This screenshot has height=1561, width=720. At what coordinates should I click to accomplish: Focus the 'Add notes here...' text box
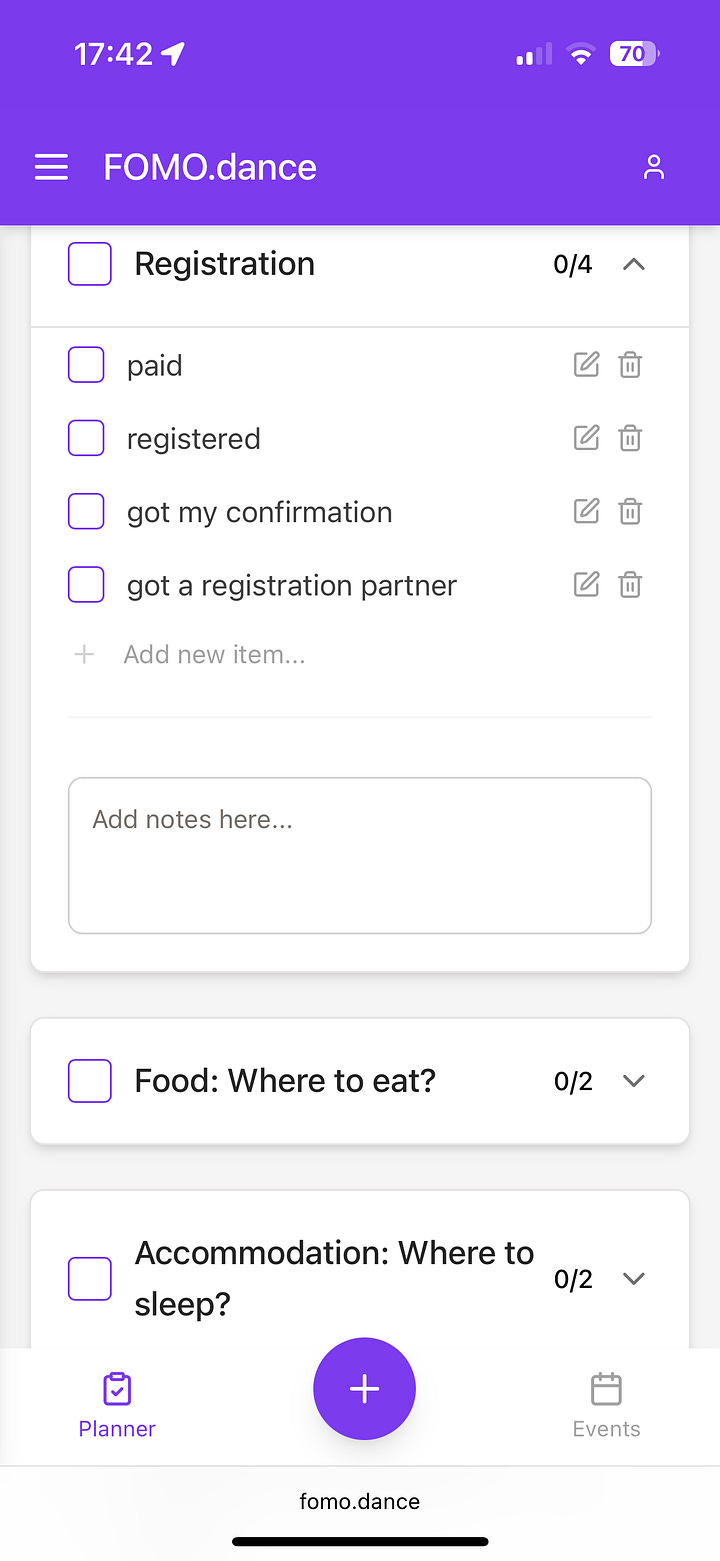coord(360,856)
